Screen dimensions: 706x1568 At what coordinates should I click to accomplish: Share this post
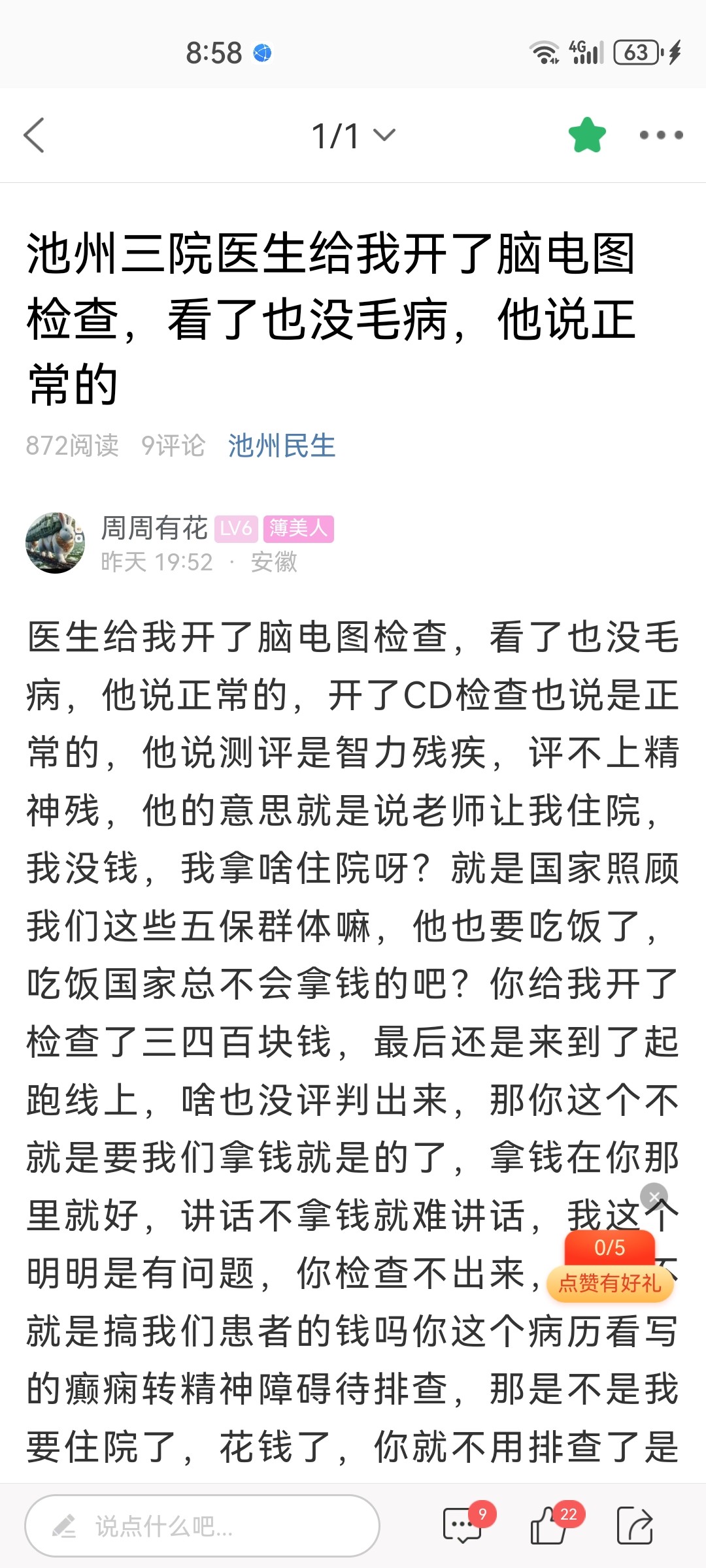635,1525
